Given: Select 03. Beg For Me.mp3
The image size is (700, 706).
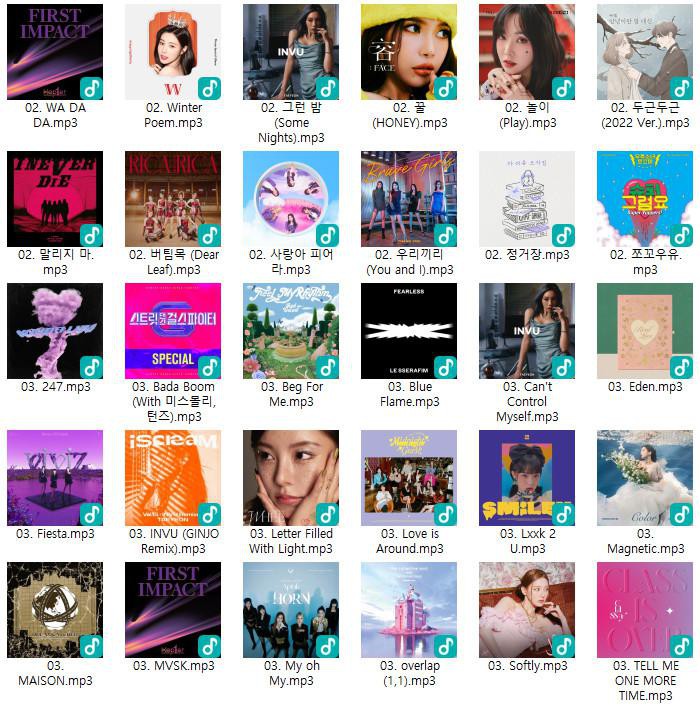Looking at the screenshot, I should tap(291, 331).
